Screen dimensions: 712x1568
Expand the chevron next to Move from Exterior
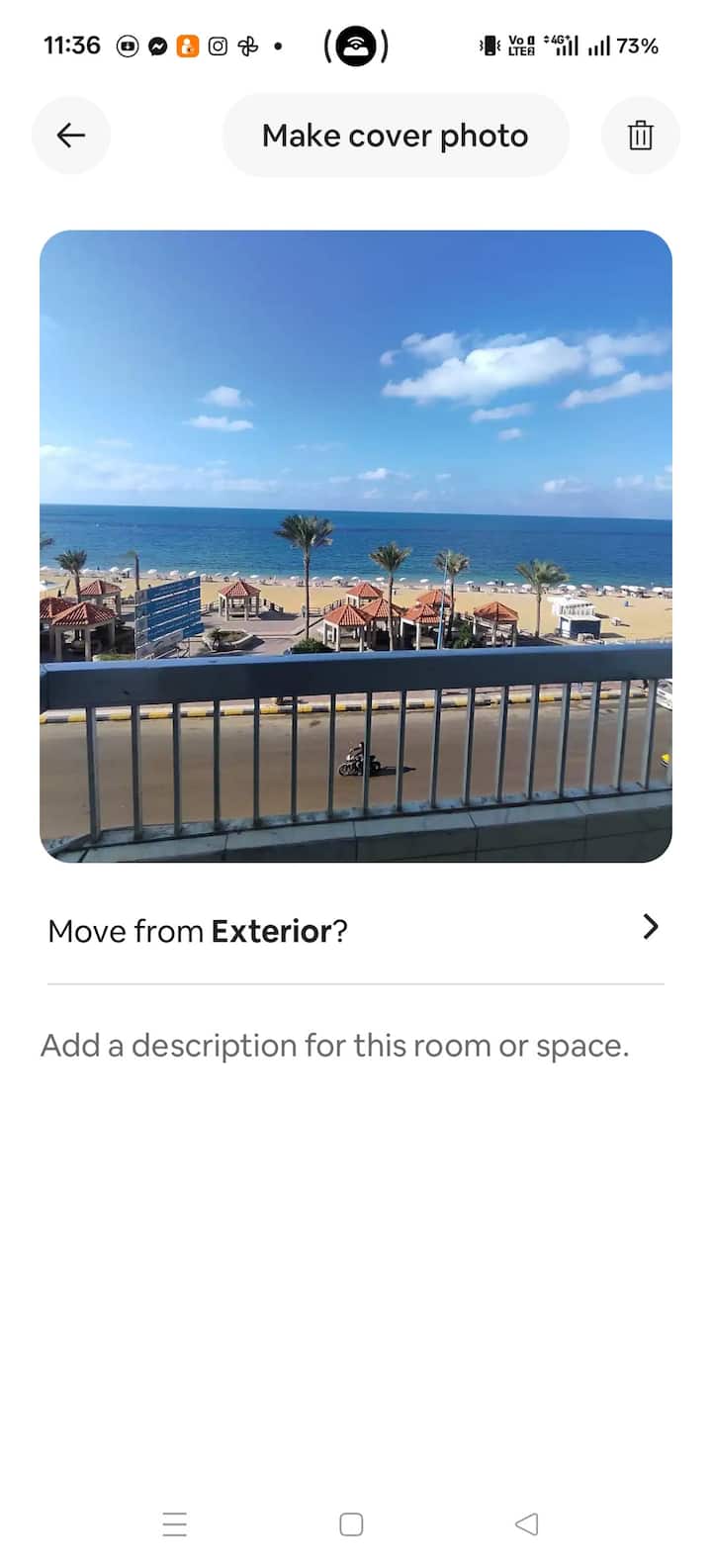(651, 928)
